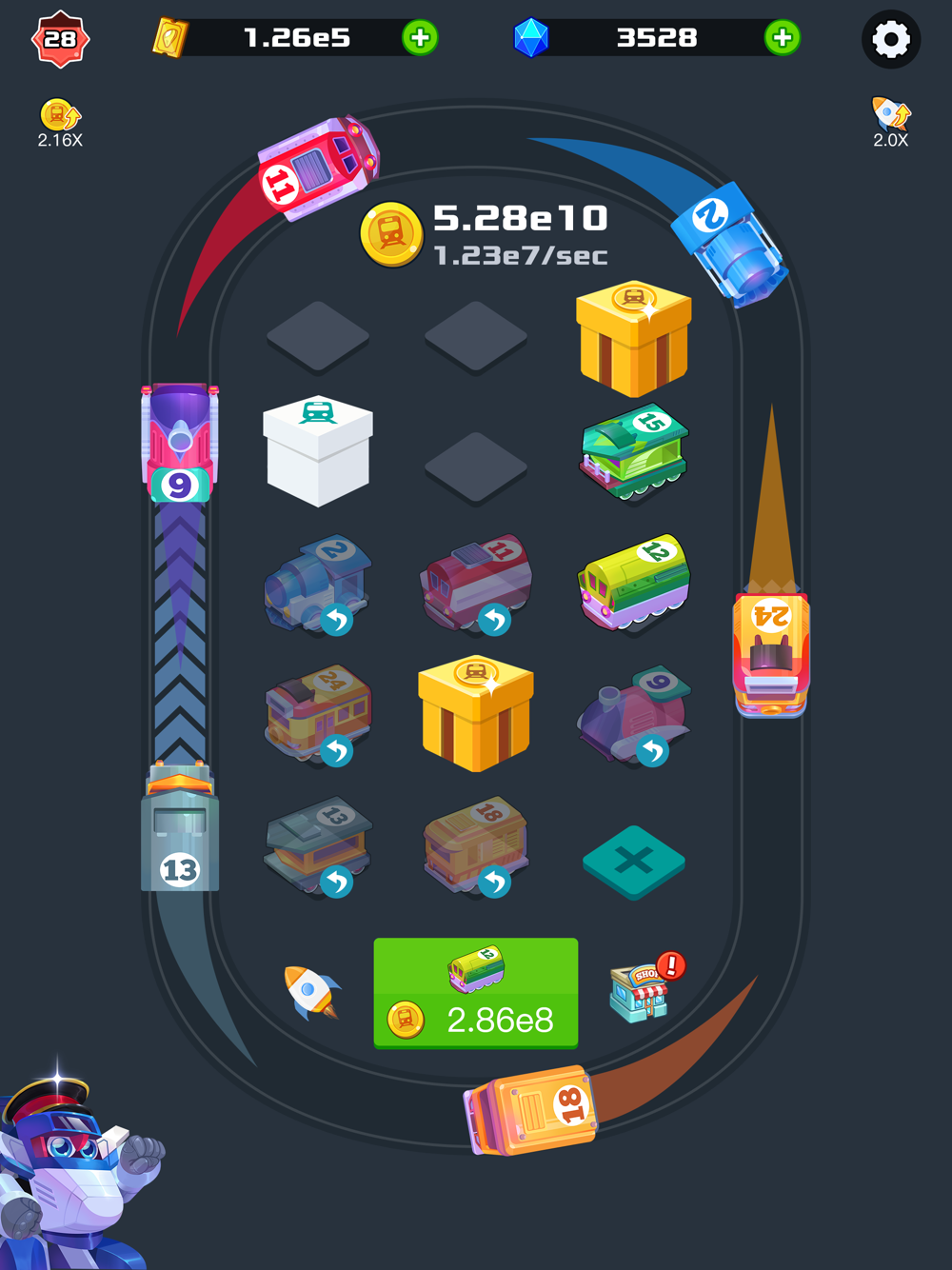The height and width of the screenshot is (1270, 952).
Task: Select the green level 15 train
Action: point(634,451)
